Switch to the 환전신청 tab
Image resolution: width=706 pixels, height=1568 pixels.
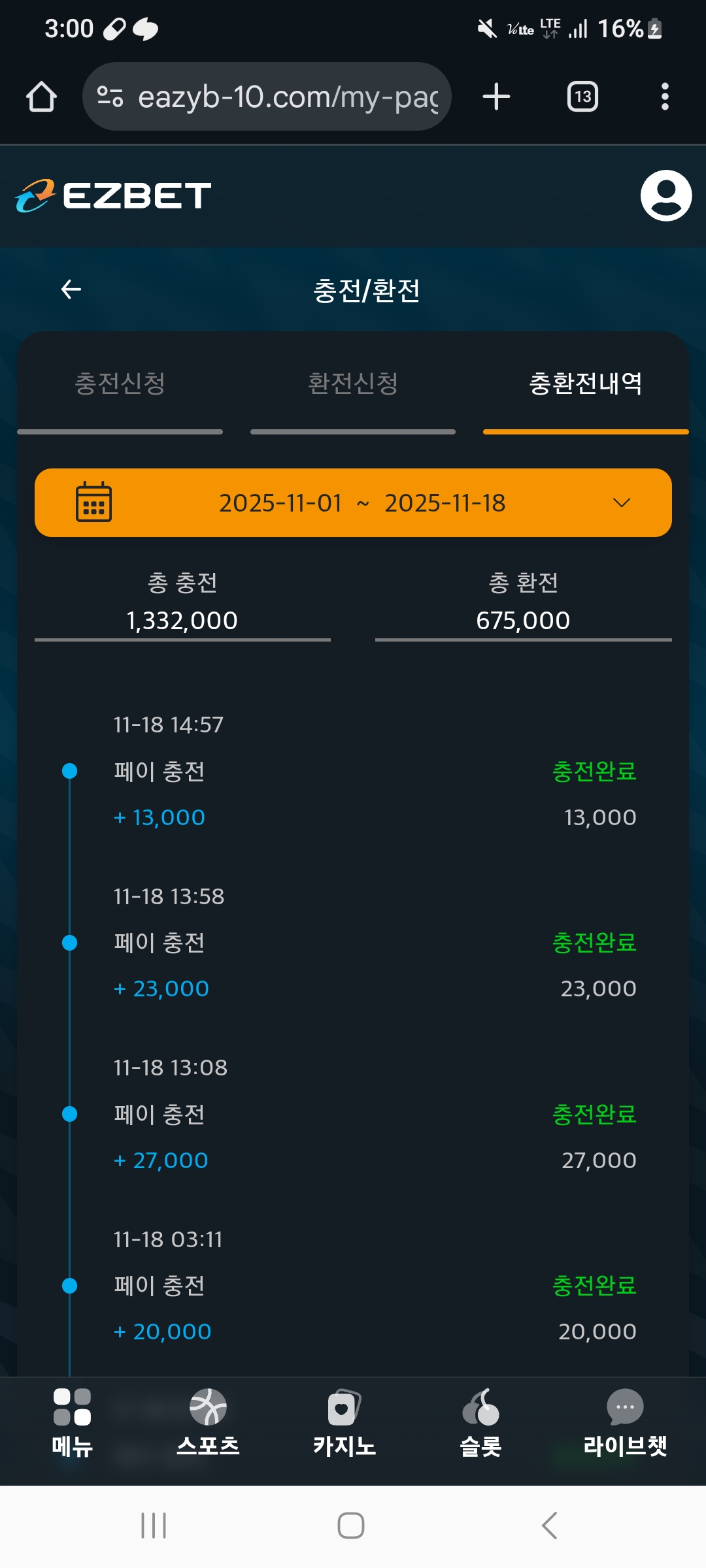click(353, 384)
